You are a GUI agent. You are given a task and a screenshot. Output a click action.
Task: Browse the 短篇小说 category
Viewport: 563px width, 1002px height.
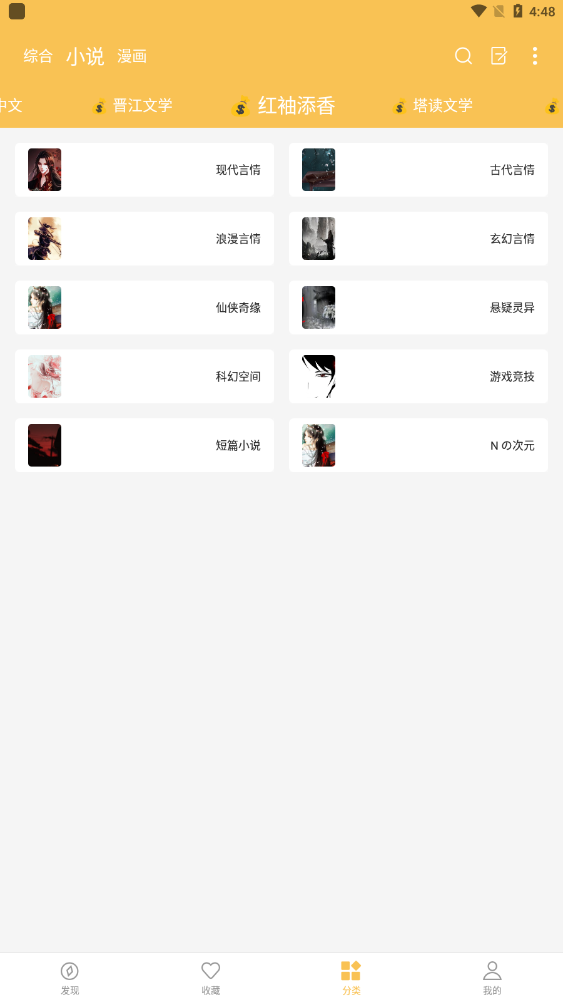click(144, 445)
